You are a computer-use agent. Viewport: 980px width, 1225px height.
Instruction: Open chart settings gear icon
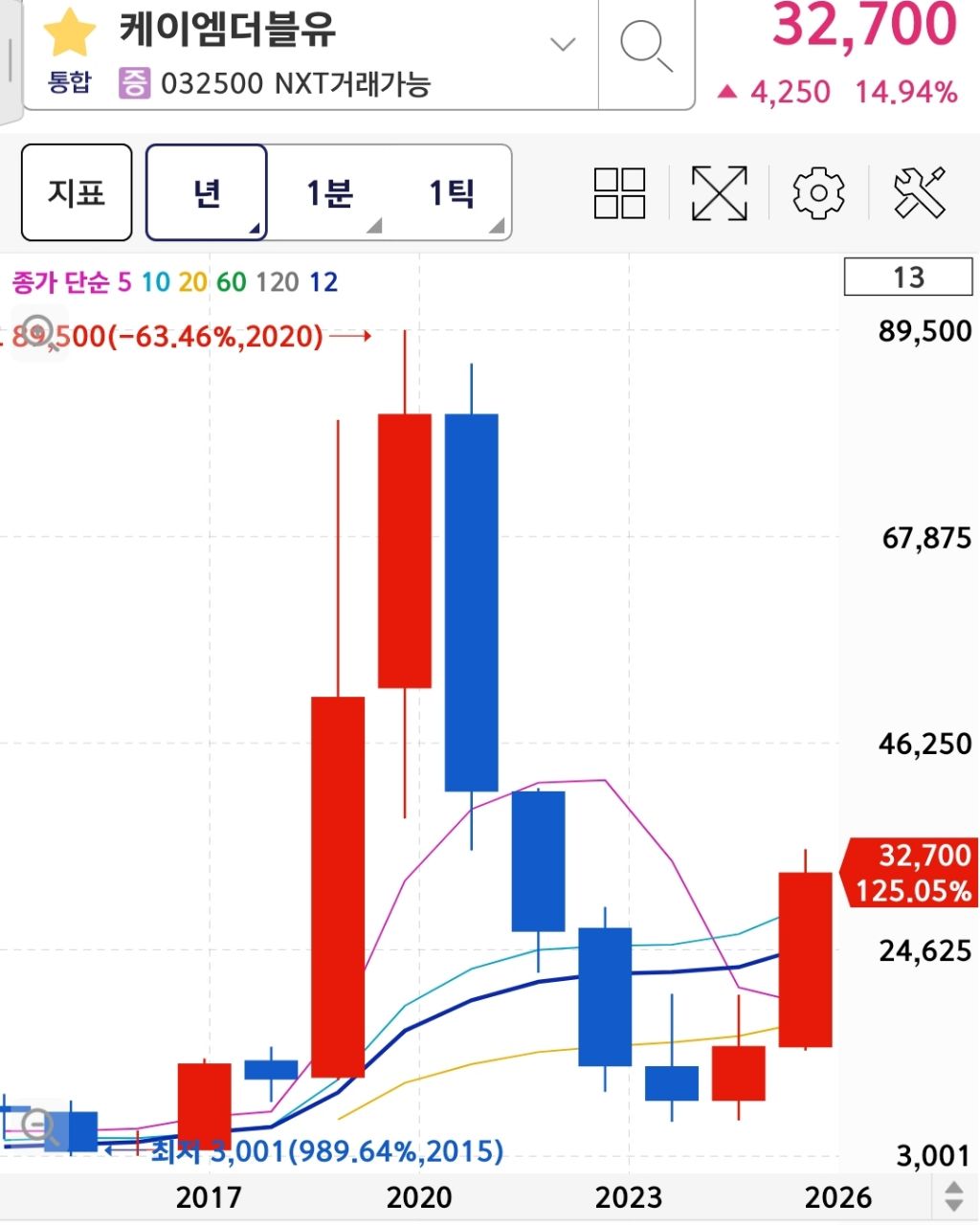(x=818, y=192)
